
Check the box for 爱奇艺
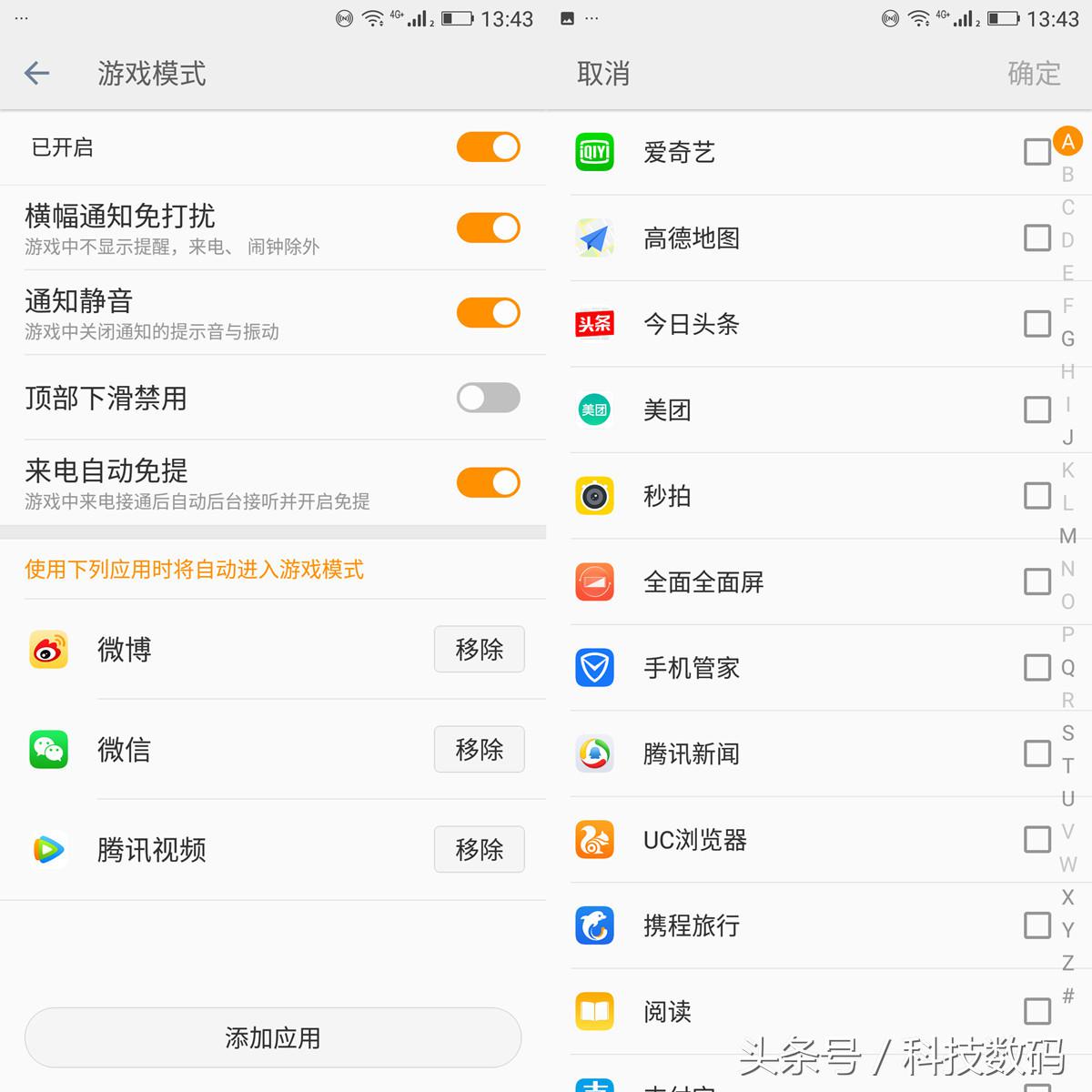[x=1037, y=152]
